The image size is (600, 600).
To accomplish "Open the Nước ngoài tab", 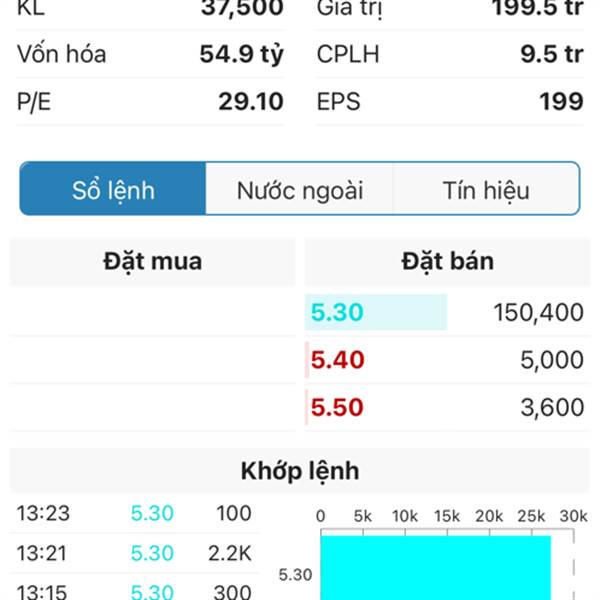I will tap(299, 190).
